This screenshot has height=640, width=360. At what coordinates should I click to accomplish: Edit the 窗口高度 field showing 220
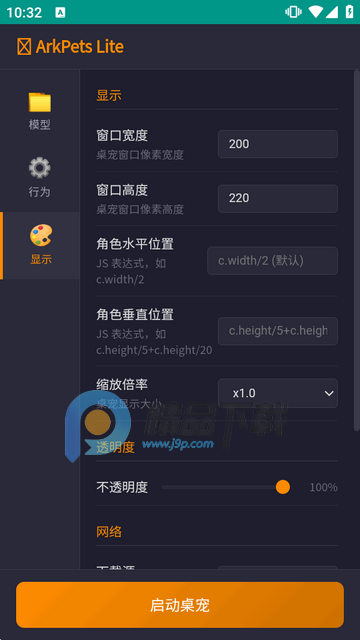point(278,198)
